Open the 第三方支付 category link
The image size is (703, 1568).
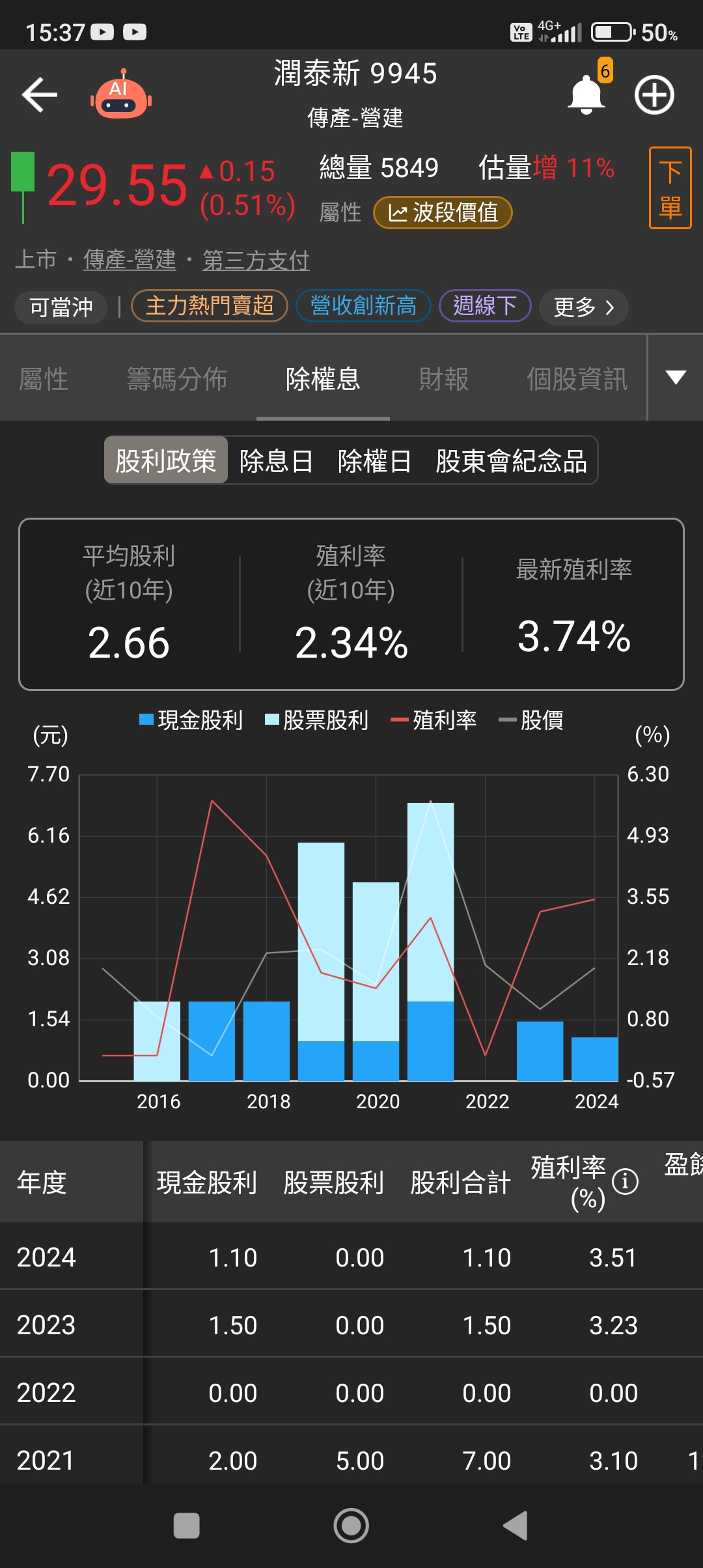click(256, 260)
